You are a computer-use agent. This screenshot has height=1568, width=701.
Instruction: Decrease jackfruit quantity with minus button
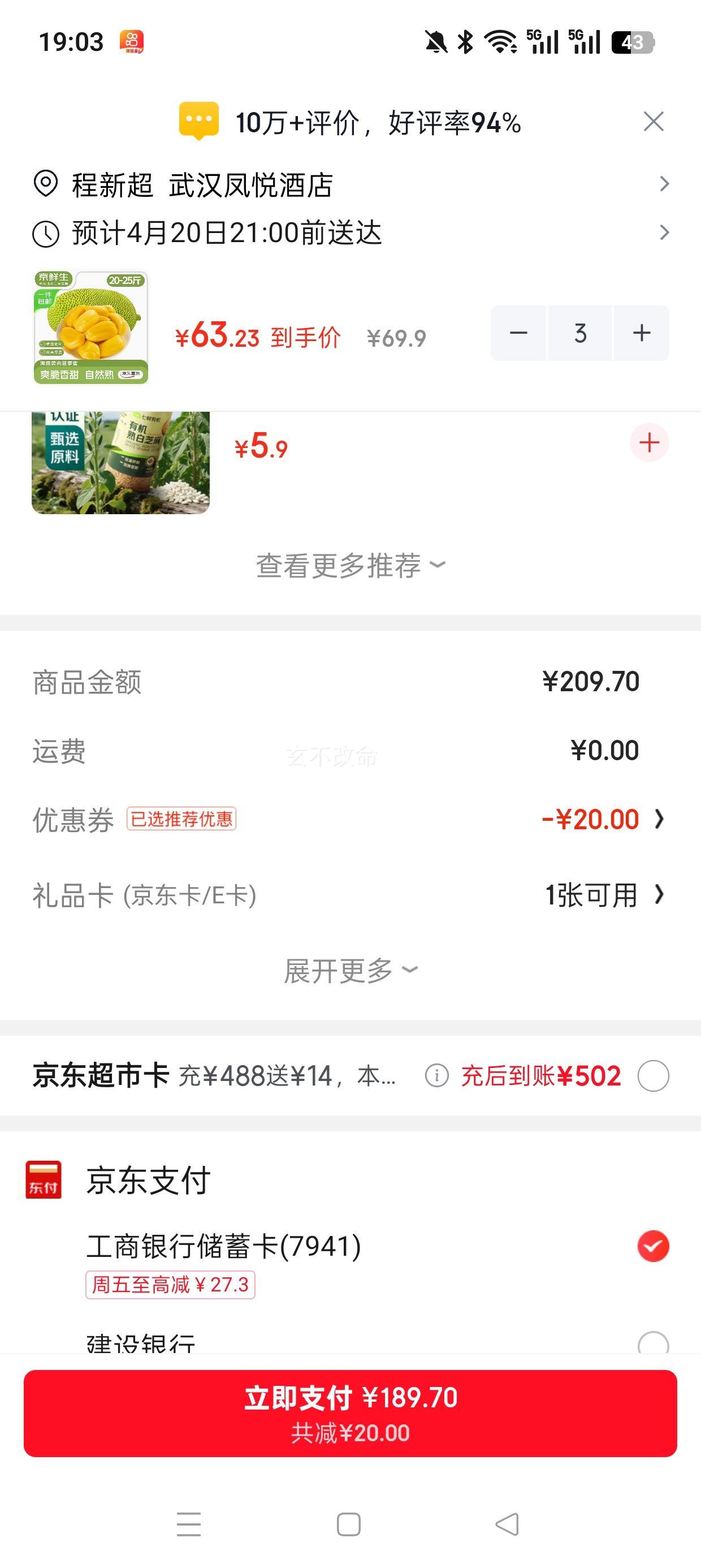click(x=518, y=333)
